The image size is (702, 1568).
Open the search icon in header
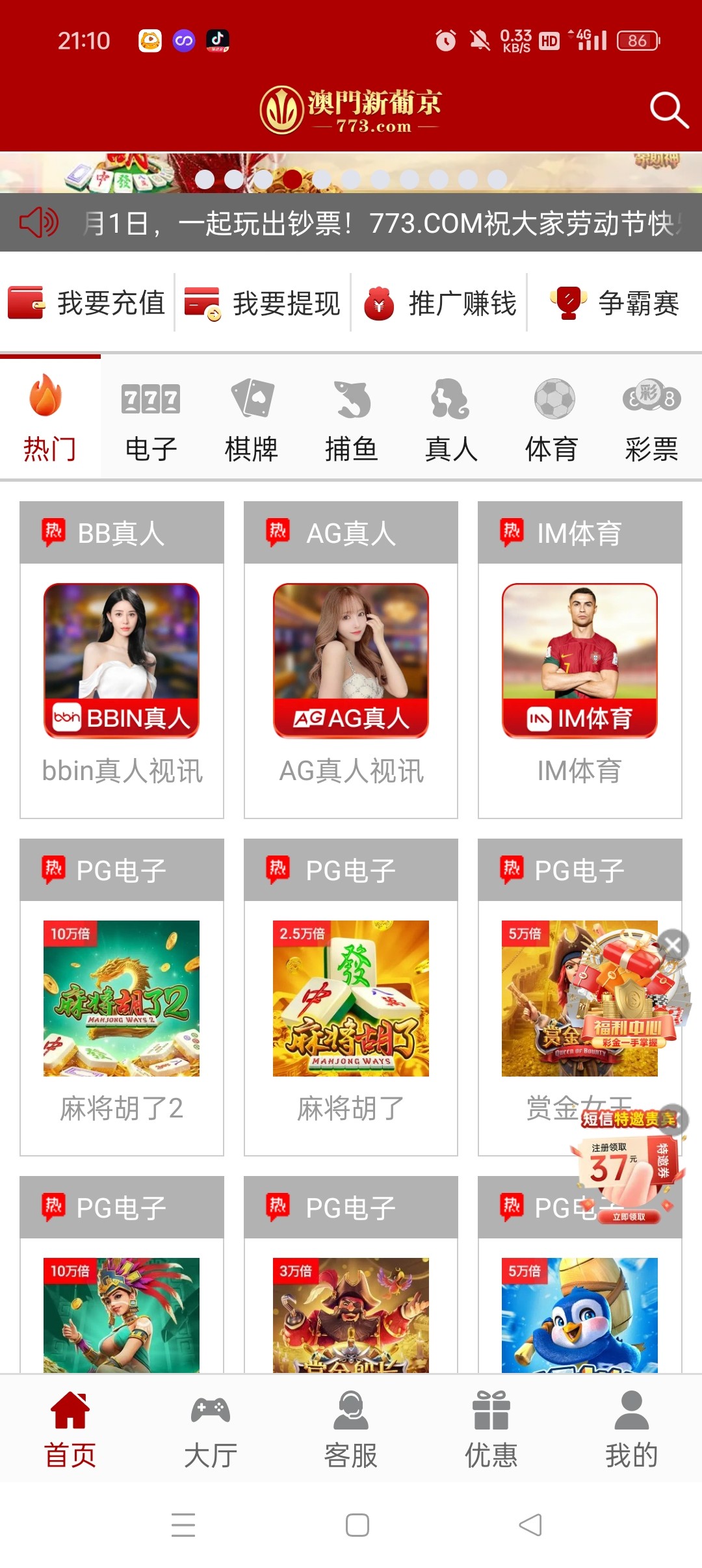[x=669, y=110]
